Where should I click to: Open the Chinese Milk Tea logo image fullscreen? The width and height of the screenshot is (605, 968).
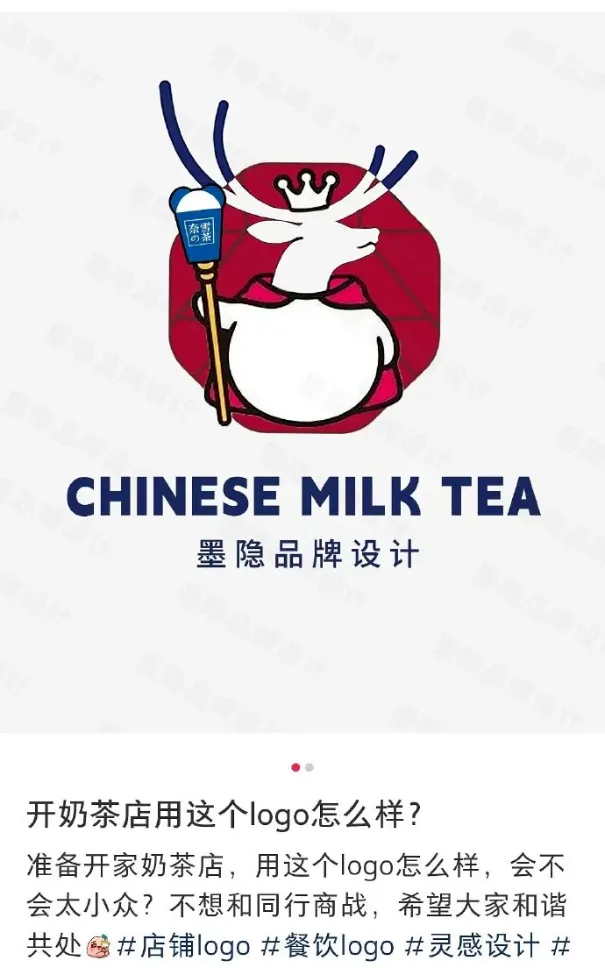tap(302, 372)
